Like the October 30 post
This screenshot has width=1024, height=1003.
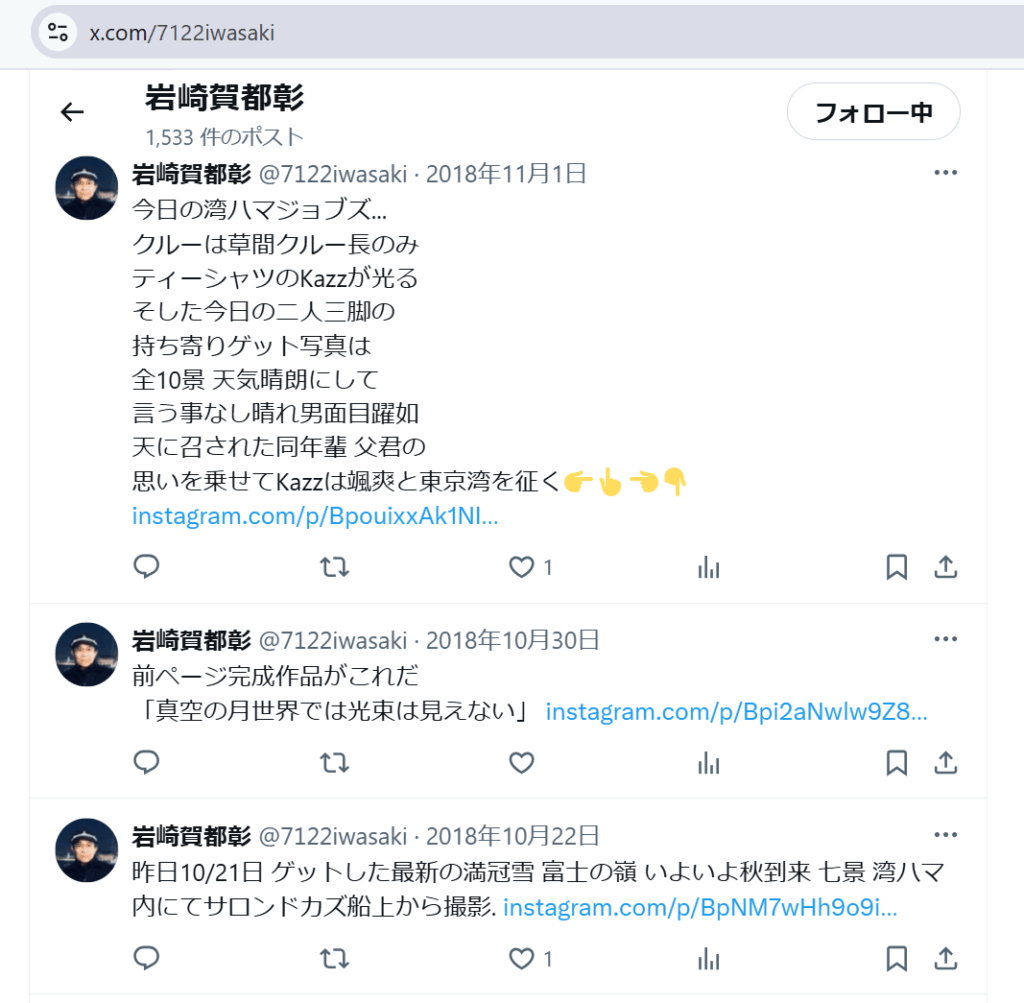(x=522, y=763)
